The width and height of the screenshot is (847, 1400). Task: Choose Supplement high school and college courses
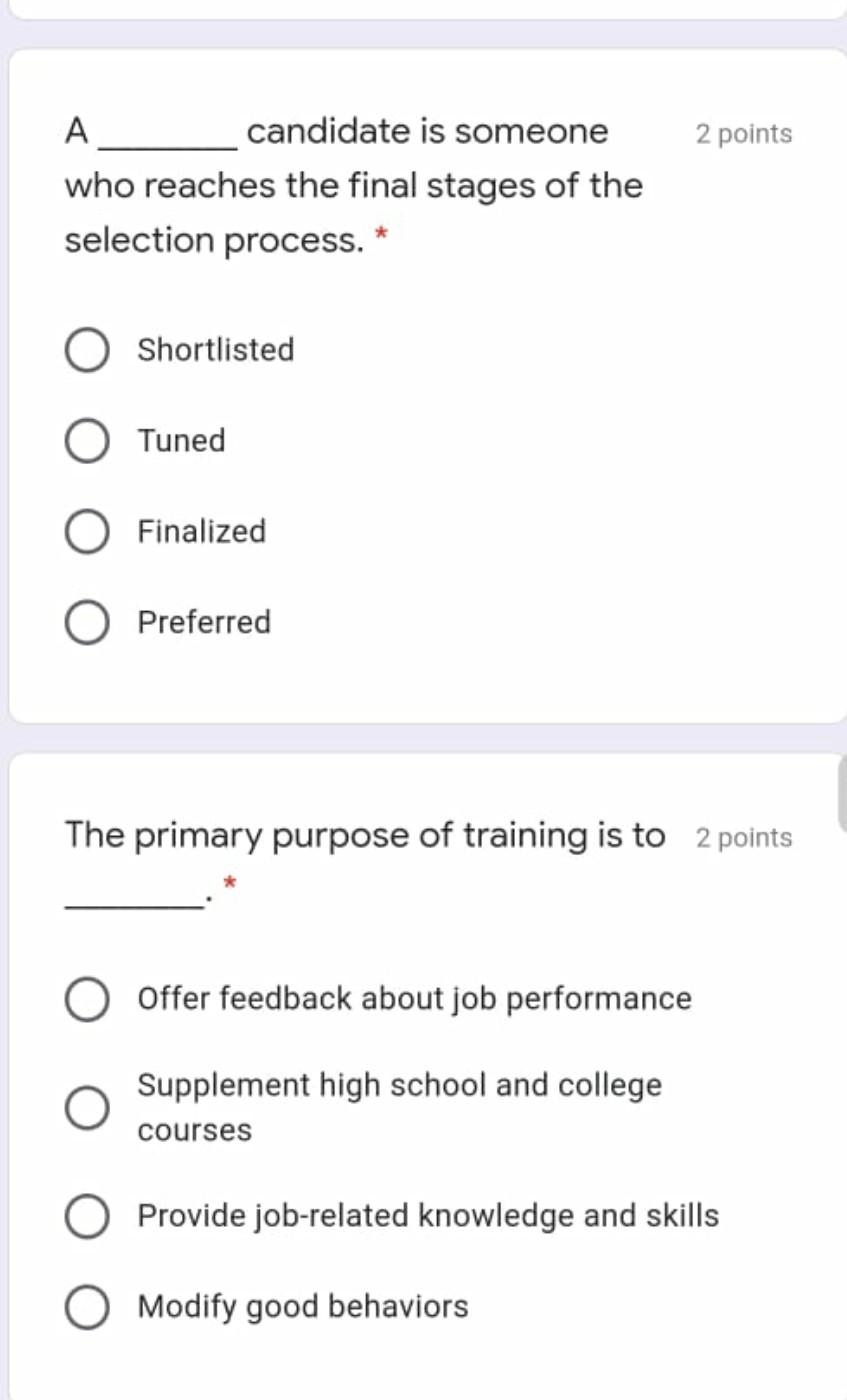(x=88, y=1108)
